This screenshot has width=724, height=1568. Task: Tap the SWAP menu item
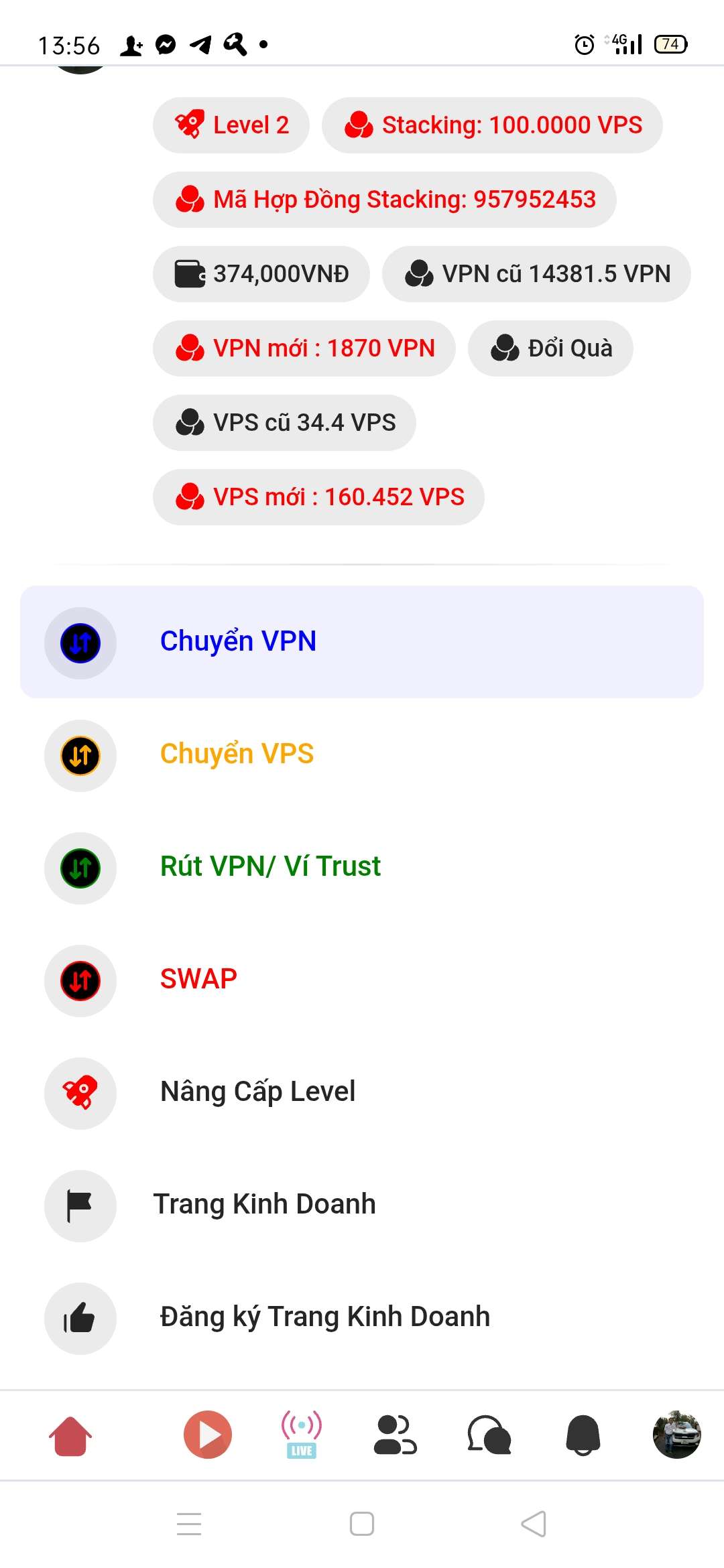(x=198, y=980)
